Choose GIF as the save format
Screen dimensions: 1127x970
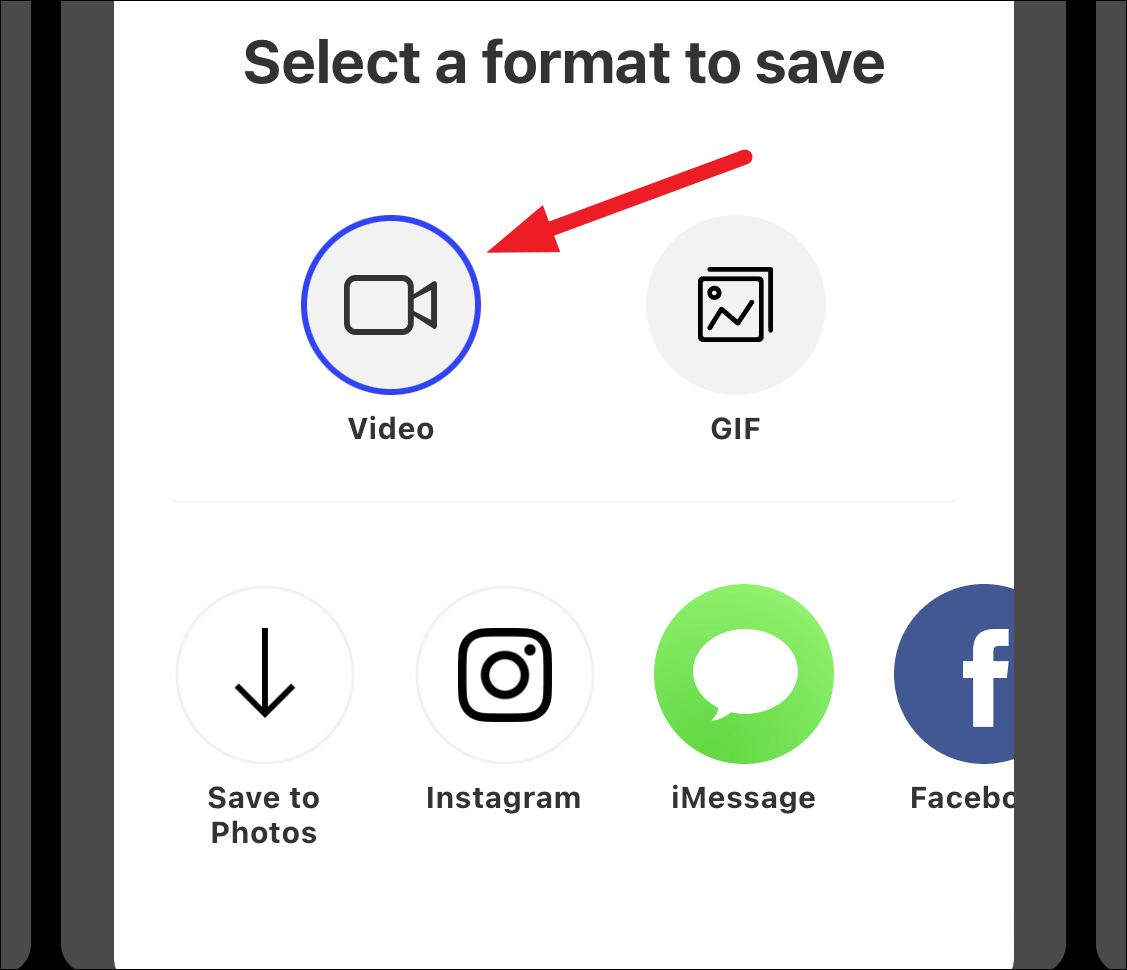(735, 305)
